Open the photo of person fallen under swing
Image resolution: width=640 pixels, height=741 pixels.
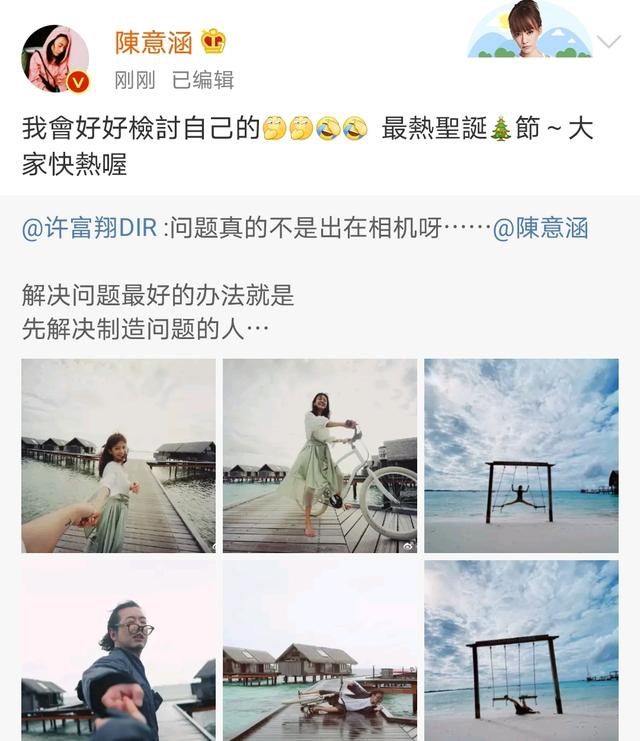(521, 651)
